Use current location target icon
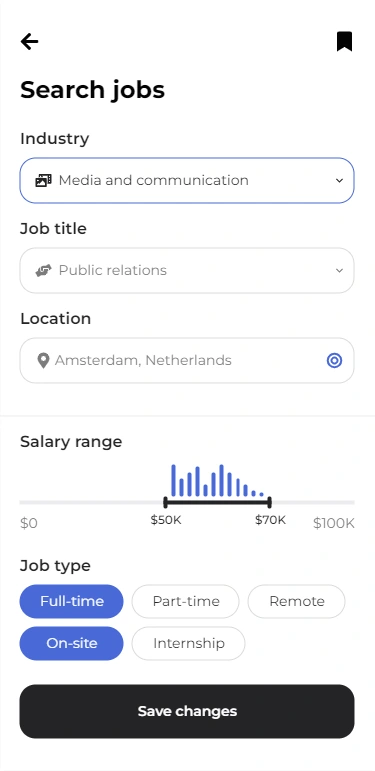The width and height of the screenshot is (375, 771). point(334,360)
